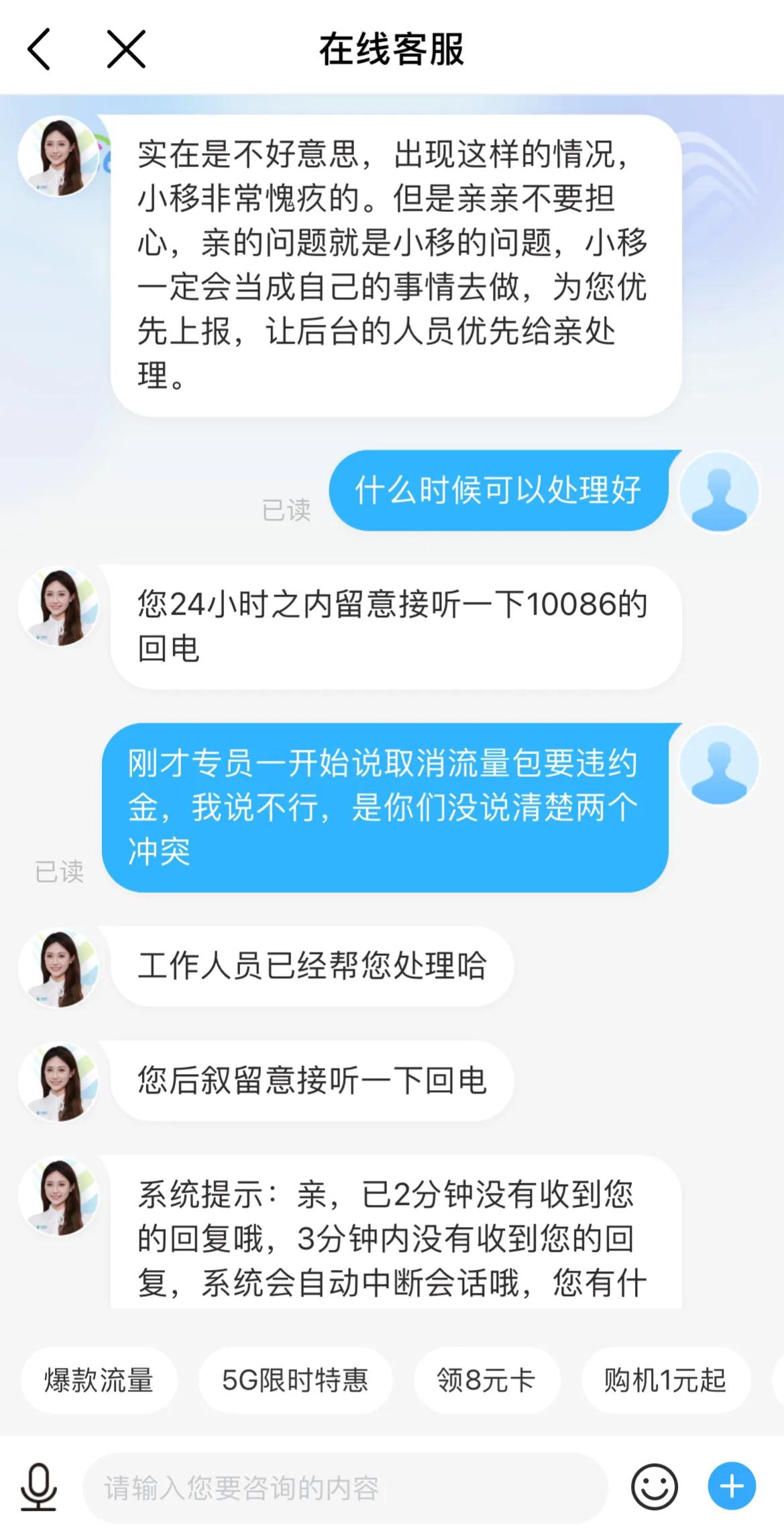Open the 领8元卡 offer chip
Viewport: 784px width, 1535px height.
tap(486, 1379)
